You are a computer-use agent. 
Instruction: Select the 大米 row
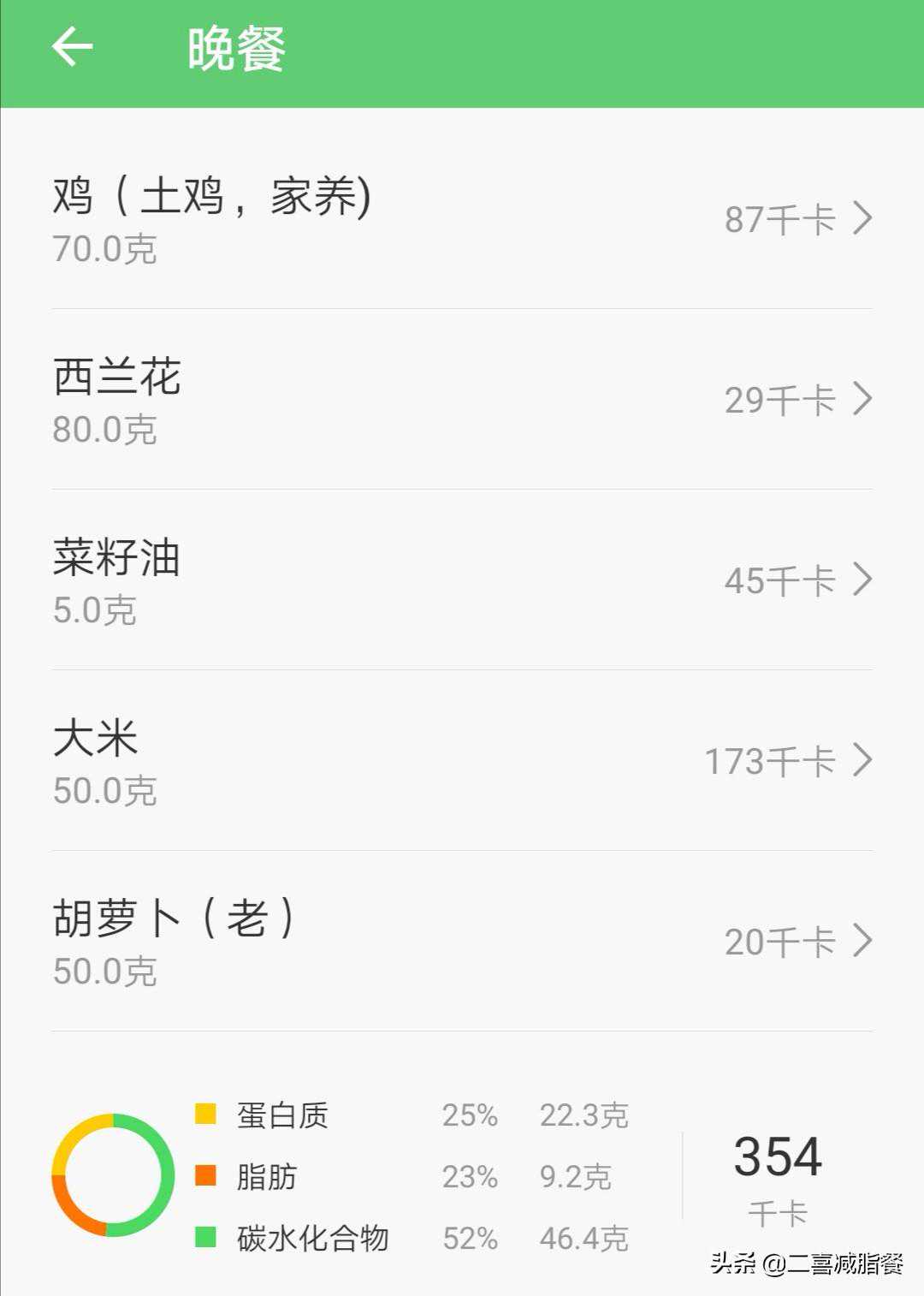[x=462, y=761]
